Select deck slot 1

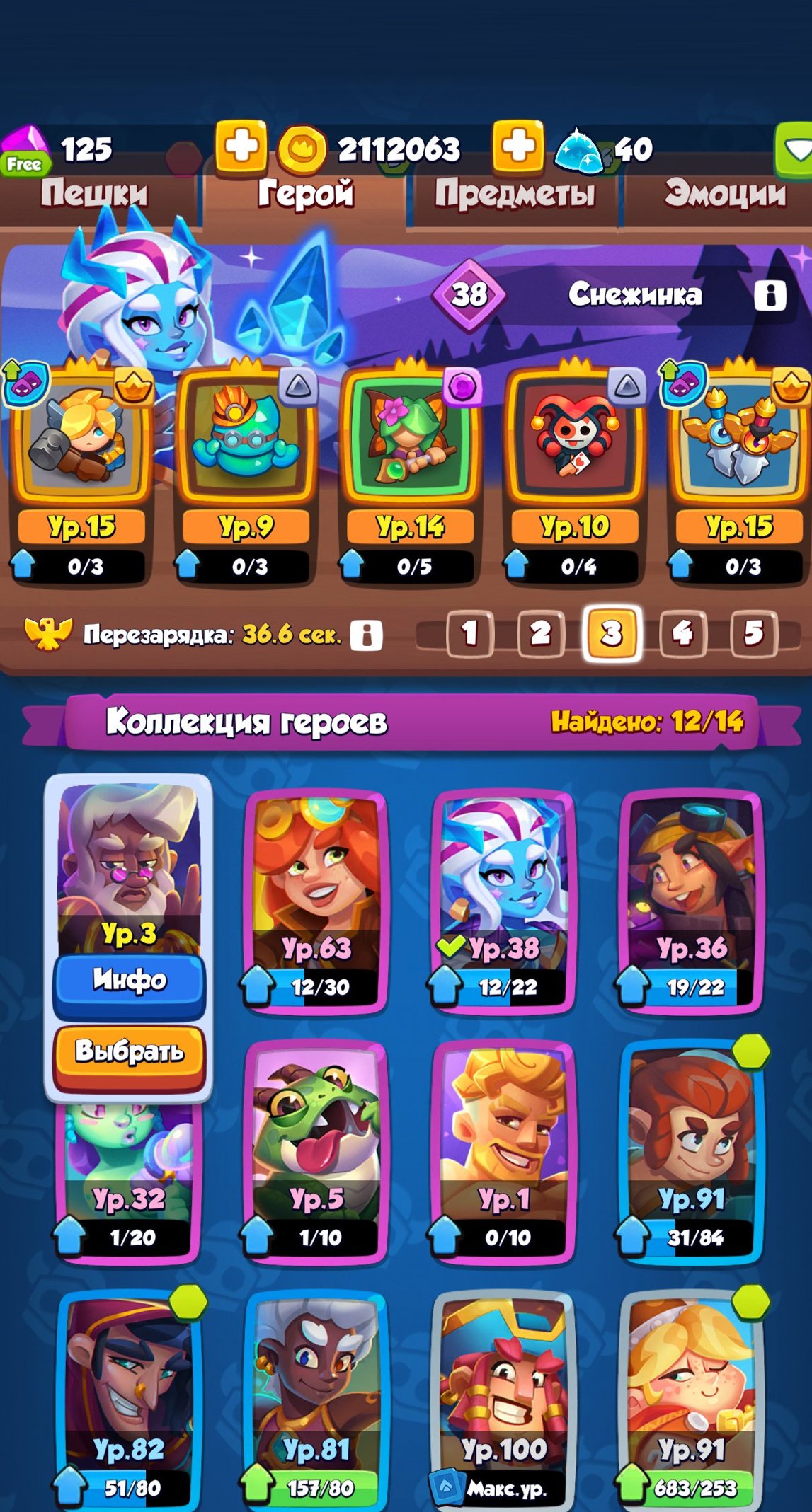(469, 633)
